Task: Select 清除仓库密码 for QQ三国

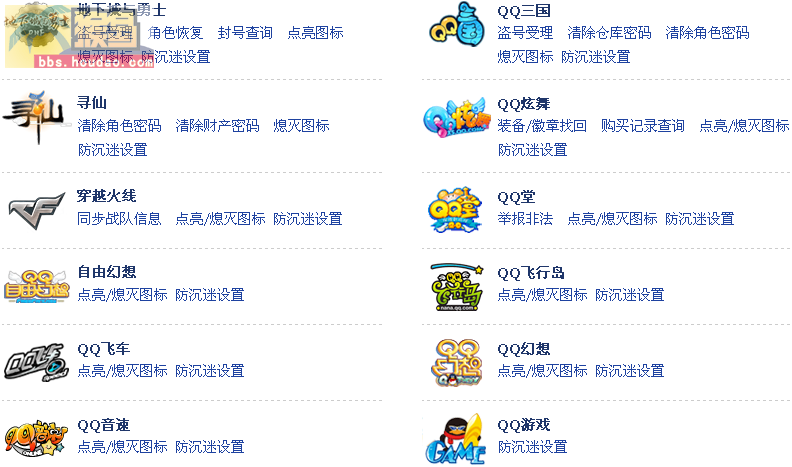Action: (x=609, y=33)
